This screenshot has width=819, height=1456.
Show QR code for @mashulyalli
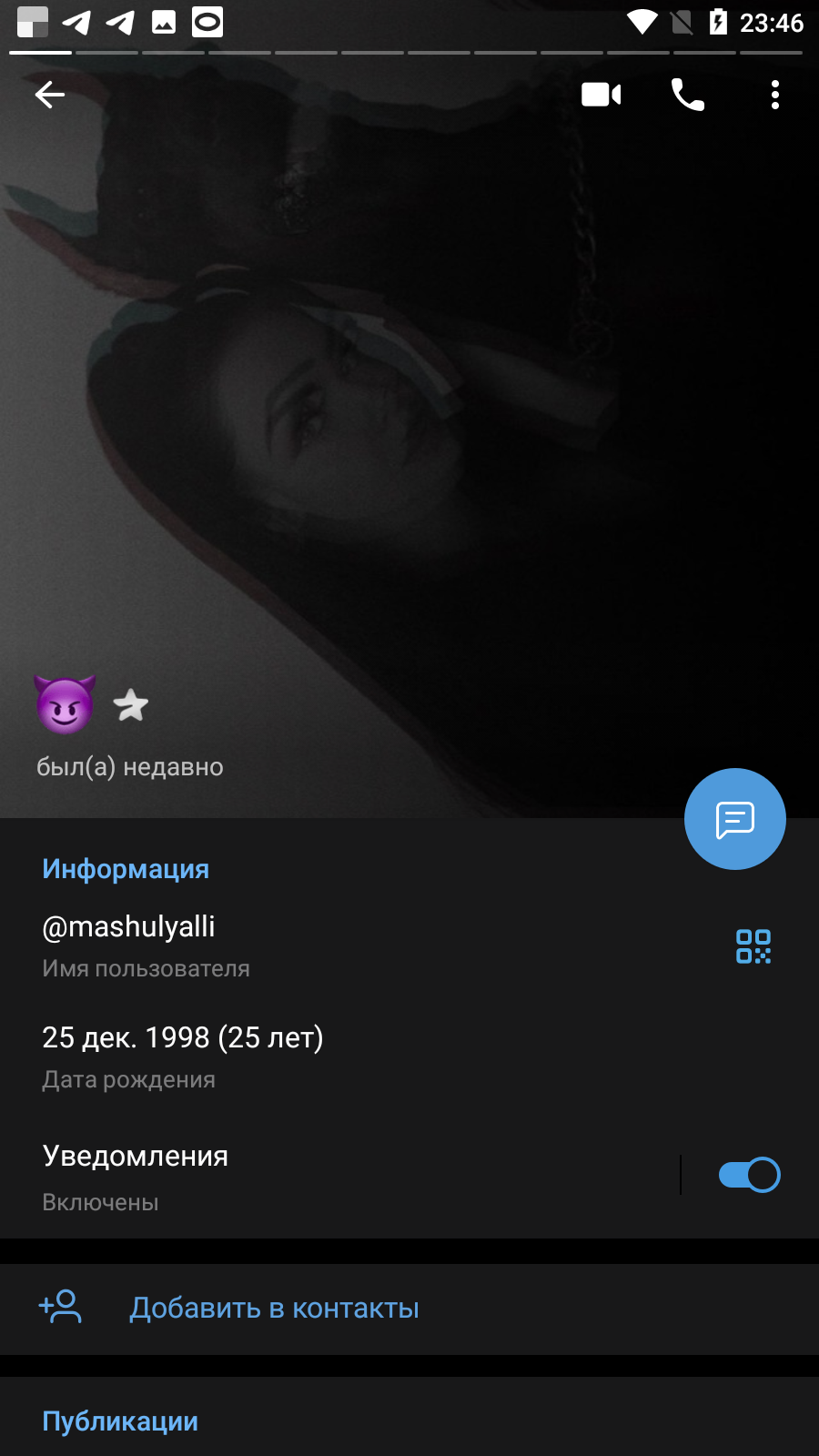pyautogui.click(x=753, y=946)
